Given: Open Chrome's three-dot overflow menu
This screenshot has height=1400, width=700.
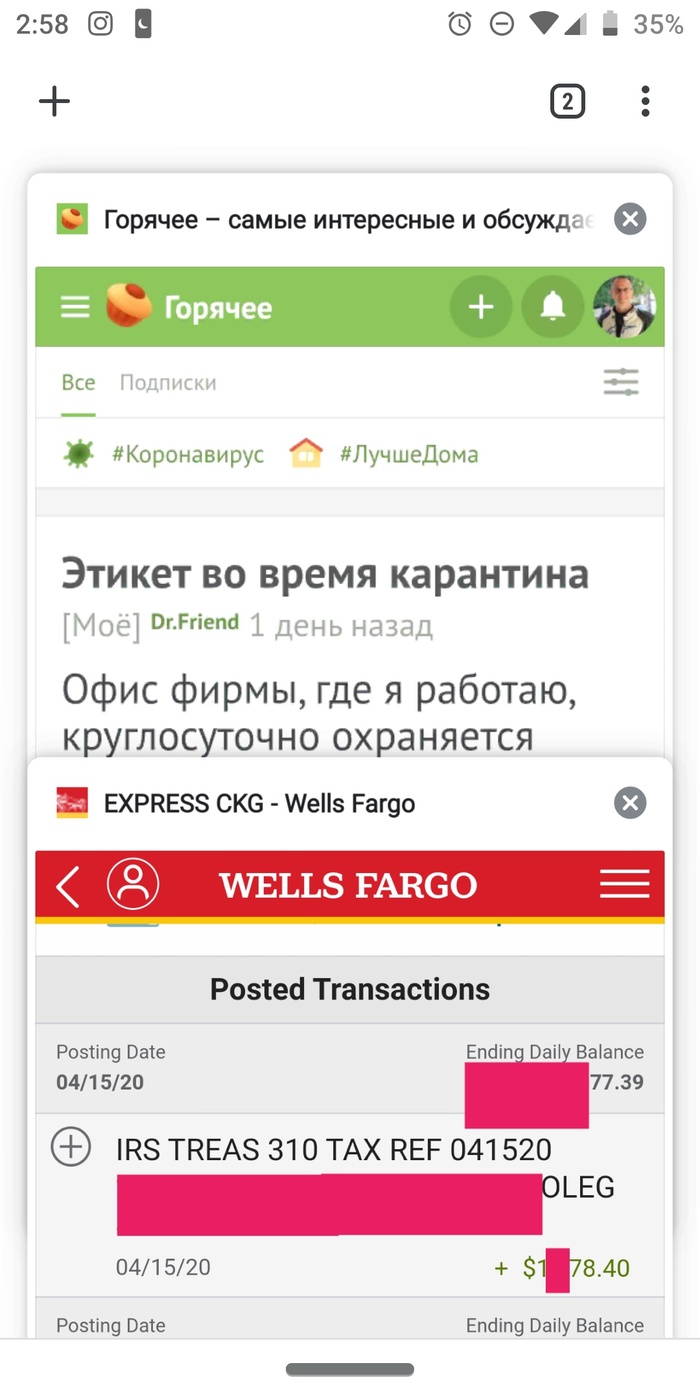Looking at the screenshot, I should [645, 101].
